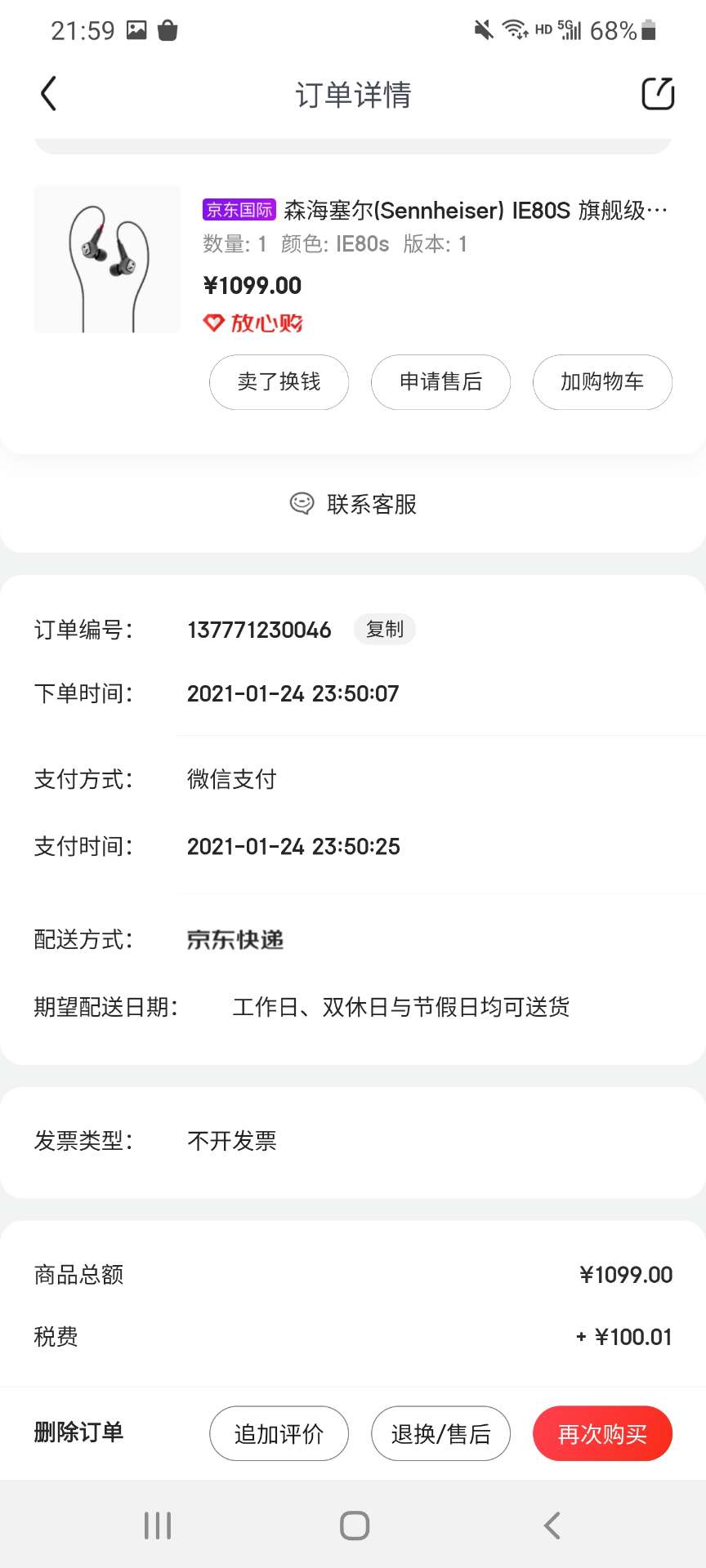This screenshot has height=1568, width=706.
Task: Open the Sennheiser IE80S product thumbnail
Action: (x=107, y=260)
